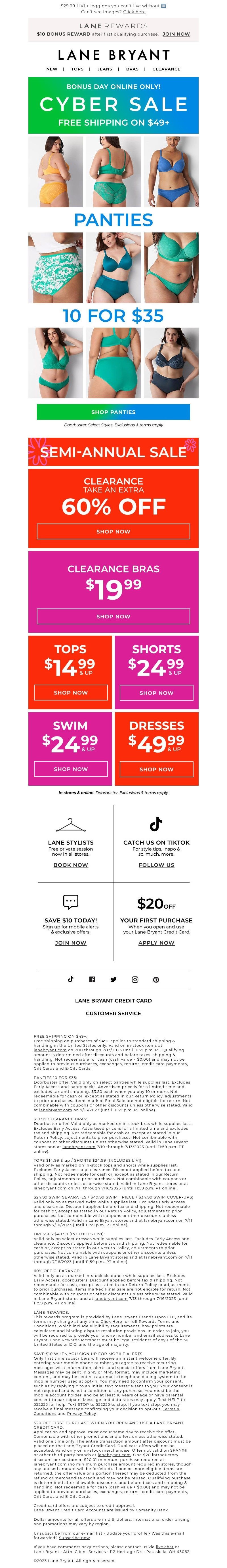Screen dimensions: 227x1568
Task: Tap the JOIN NOW Lane Rewards link
Action: pos(176,34)
